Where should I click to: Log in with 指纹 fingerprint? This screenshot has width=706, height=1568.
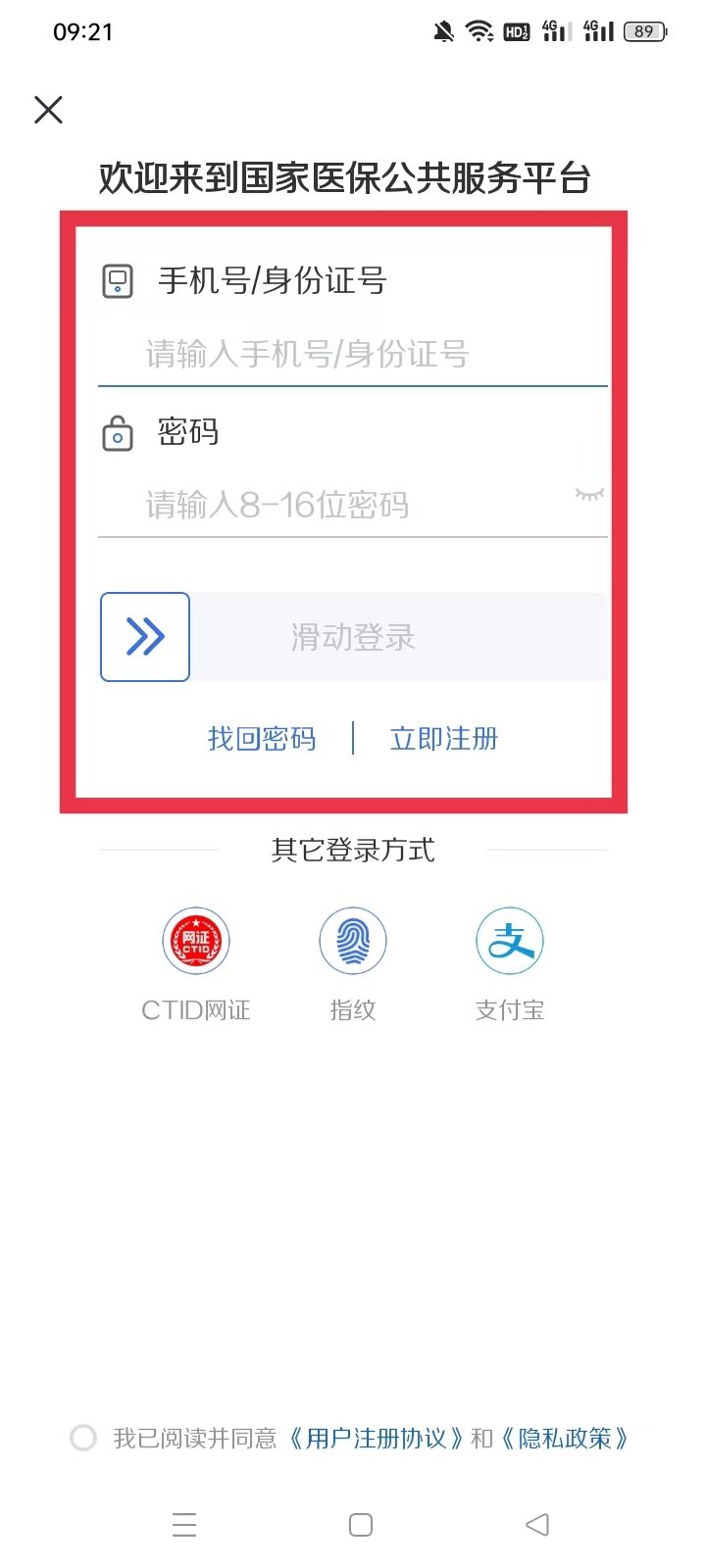353,942
